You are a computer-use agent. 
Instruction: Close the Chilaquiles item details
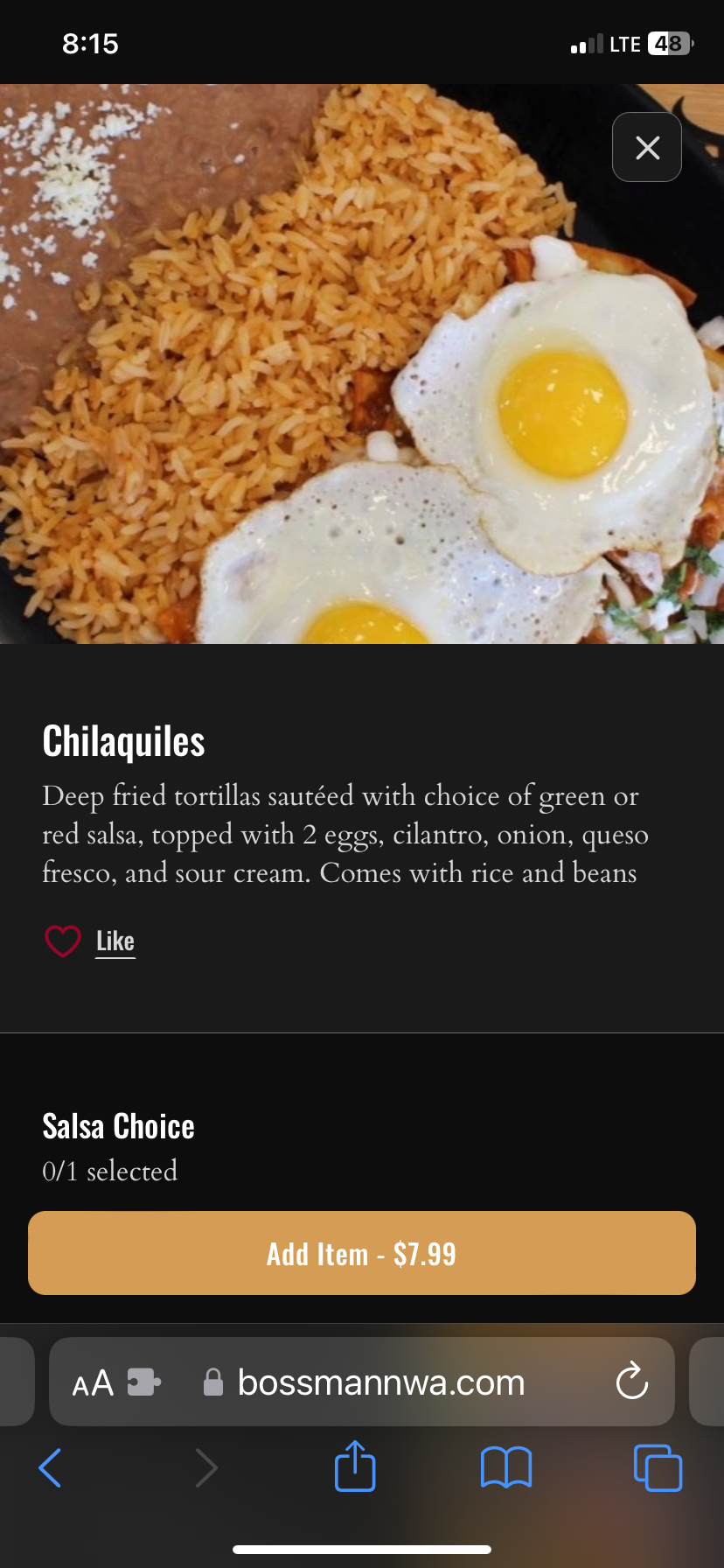coord(647,147)
